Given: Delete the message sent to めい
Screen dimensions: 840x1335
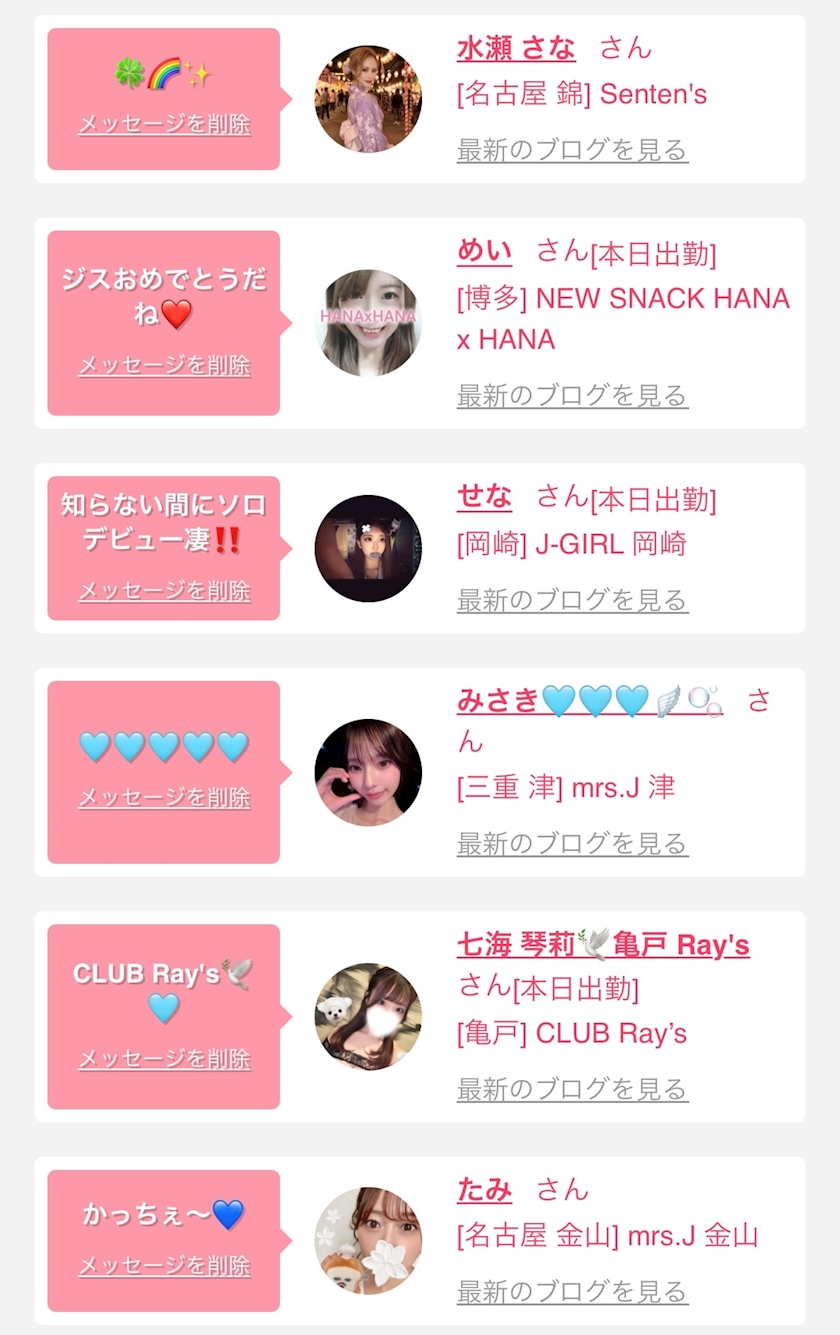Looking at the screenshot, I should coord(164,365).
